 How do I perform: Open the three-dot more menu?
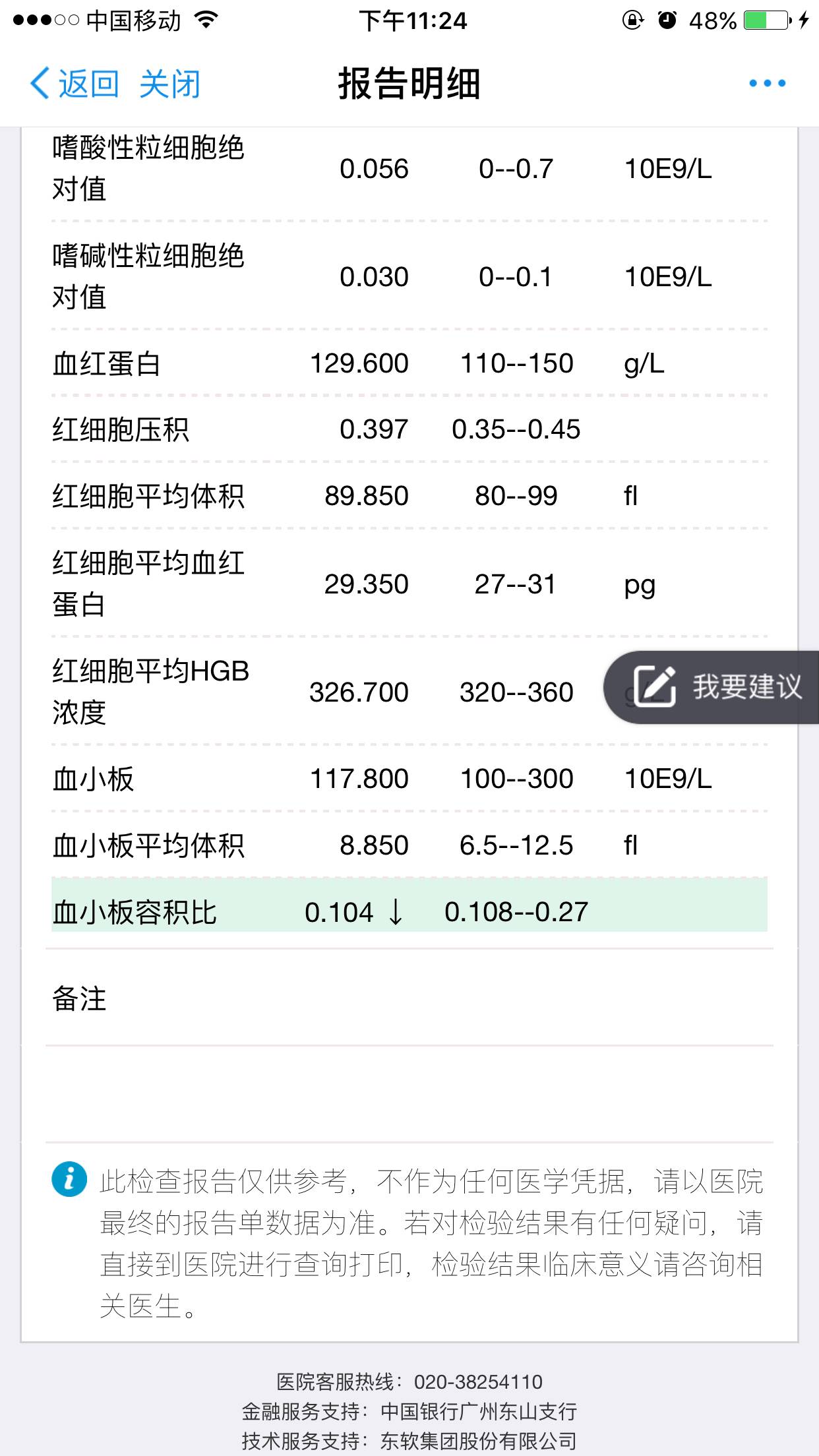(x=767, y=83)
